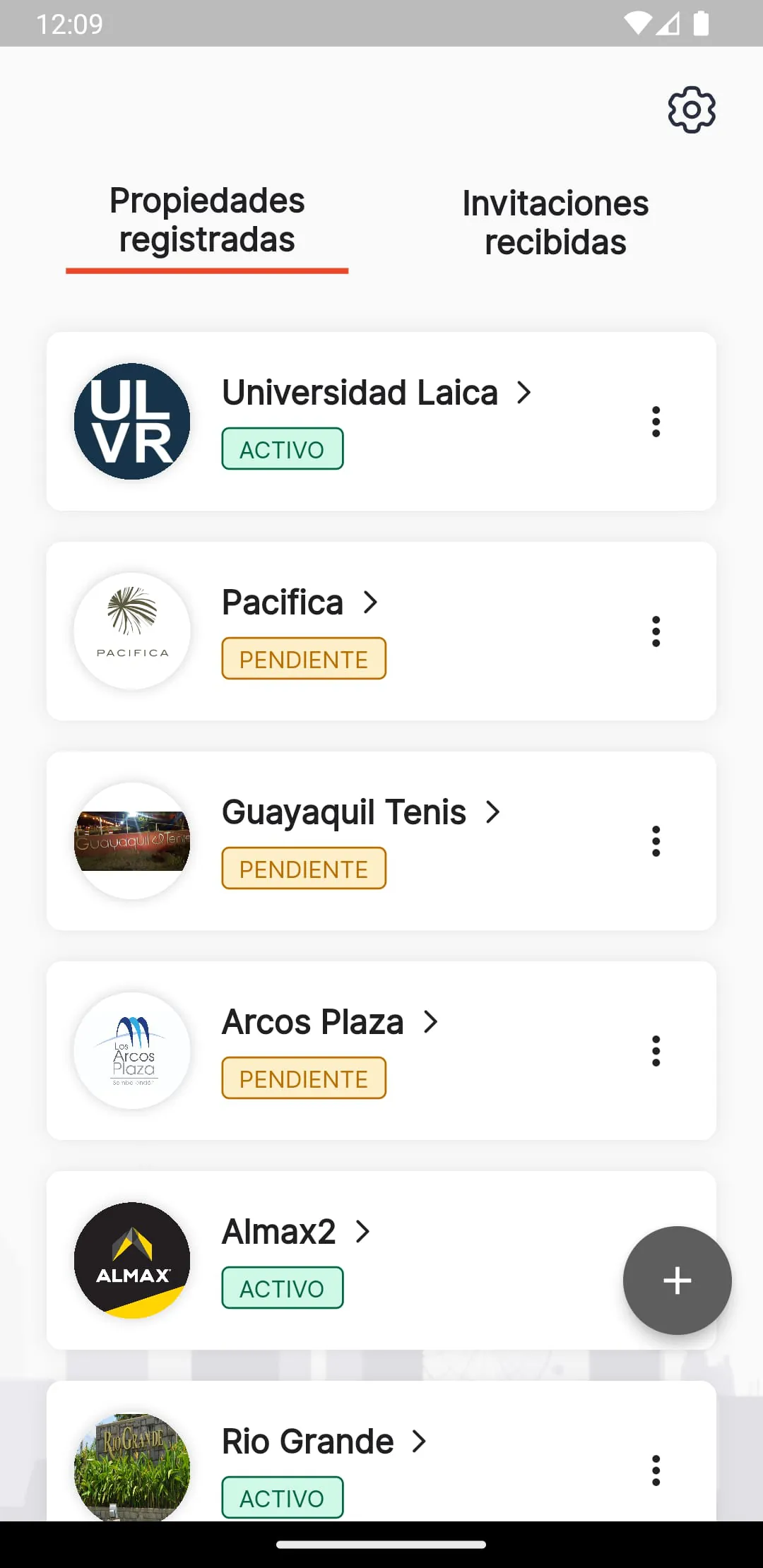The height and width of the screenshot is (1568, 763).
Task: Click the PENDIENTE badge on Arcos Plaza
Action: point(304,1078)
